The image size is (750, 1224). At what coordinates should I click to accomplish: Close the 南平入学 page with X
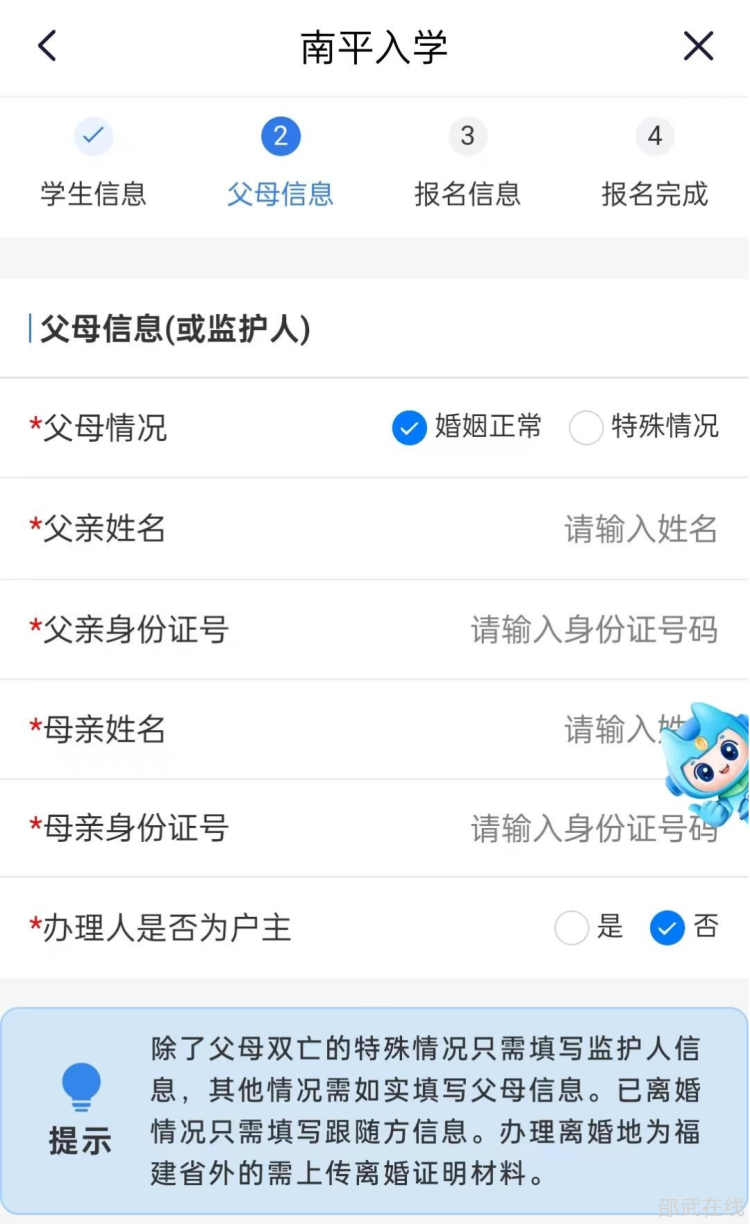[698, 46]
